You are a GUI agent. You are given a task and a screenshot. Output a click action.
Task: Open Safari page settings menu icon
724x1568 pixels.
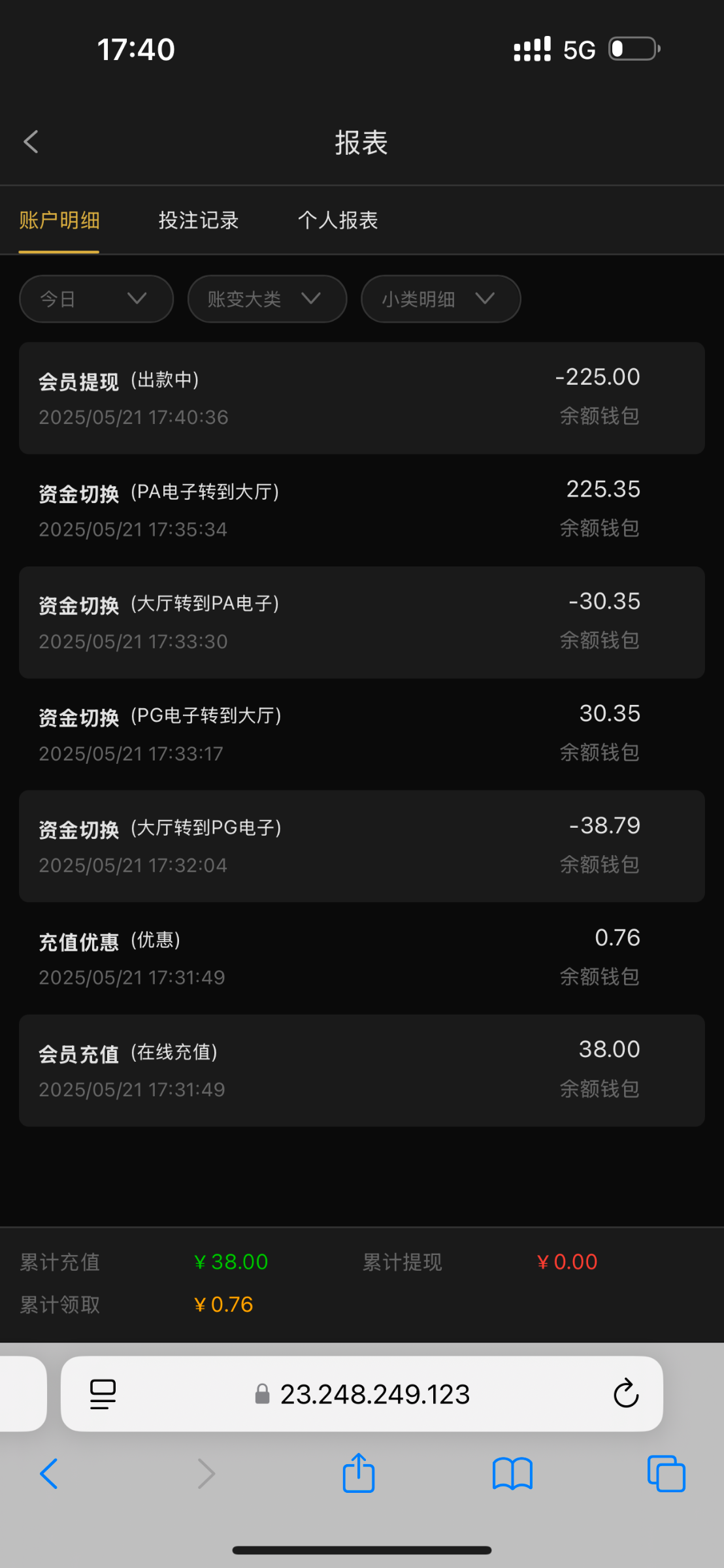[x=103, y=1394]
